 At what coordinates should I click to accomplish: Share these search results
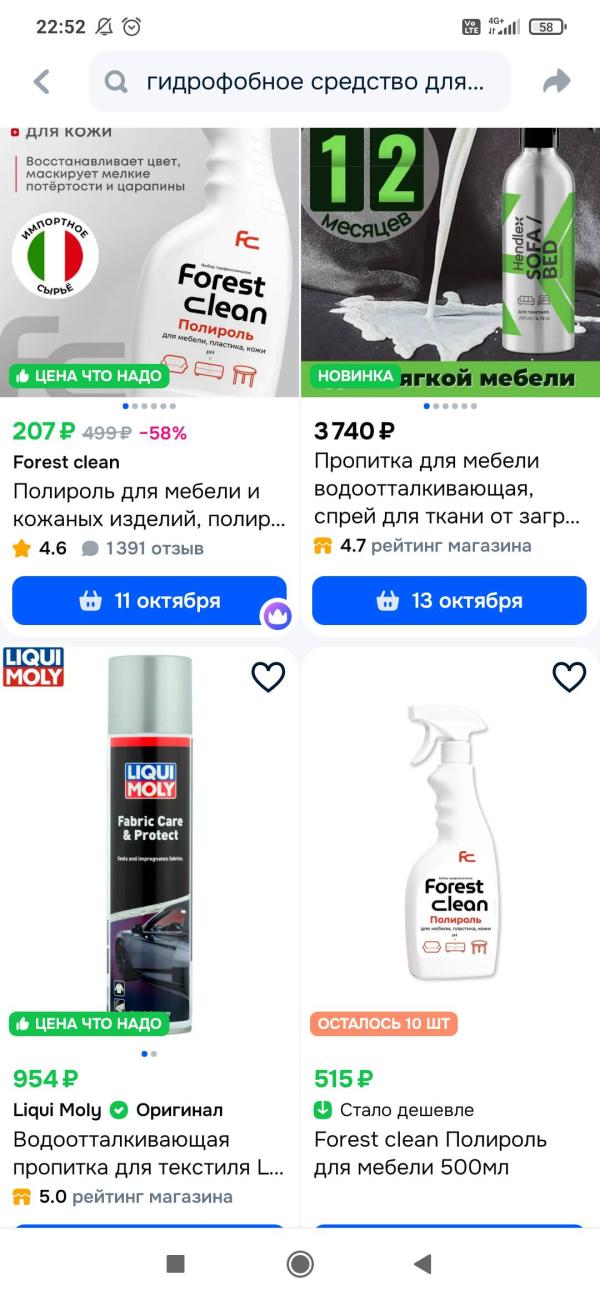pos(556,82)
